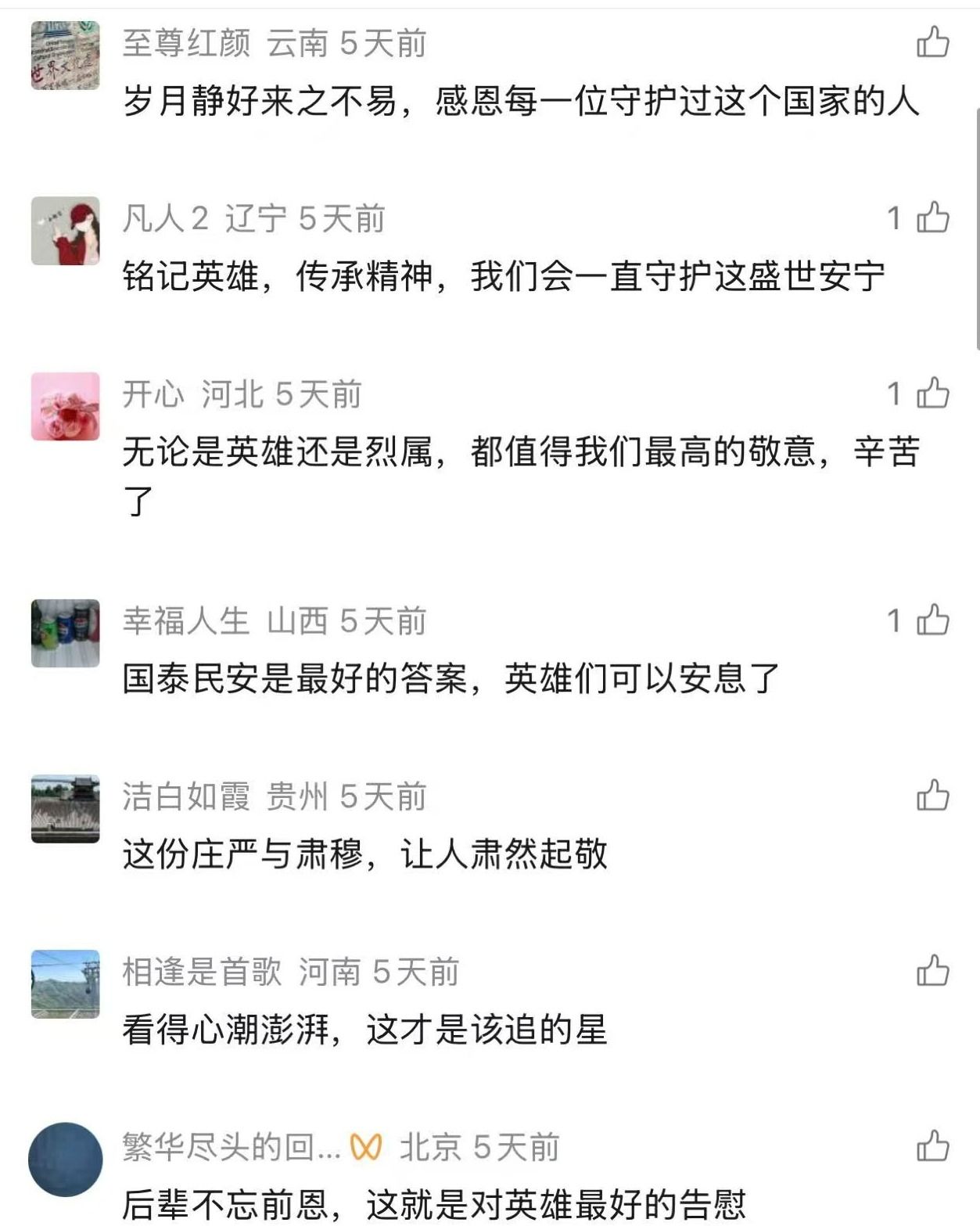Like 相逢是首歌's comment
980x1226 pixels.
tap(932, 972)
